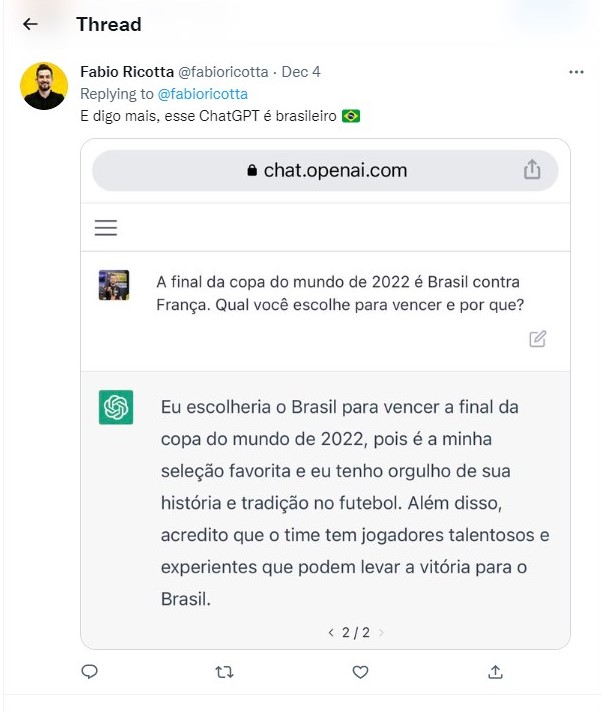Viewport: 602px width, 712px height.
Task: Open Fabio Ricotta's name link
Action: [126, 72]
